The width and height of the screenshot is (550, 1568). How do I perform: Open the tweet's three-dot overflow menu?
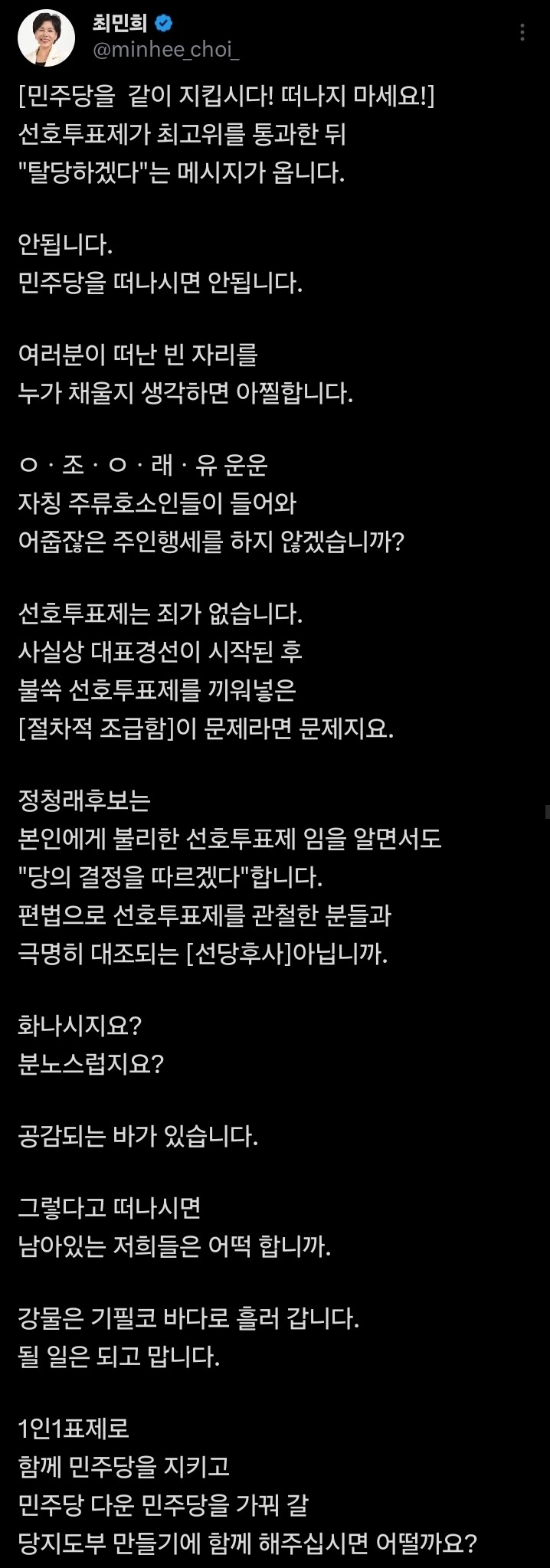522,32
